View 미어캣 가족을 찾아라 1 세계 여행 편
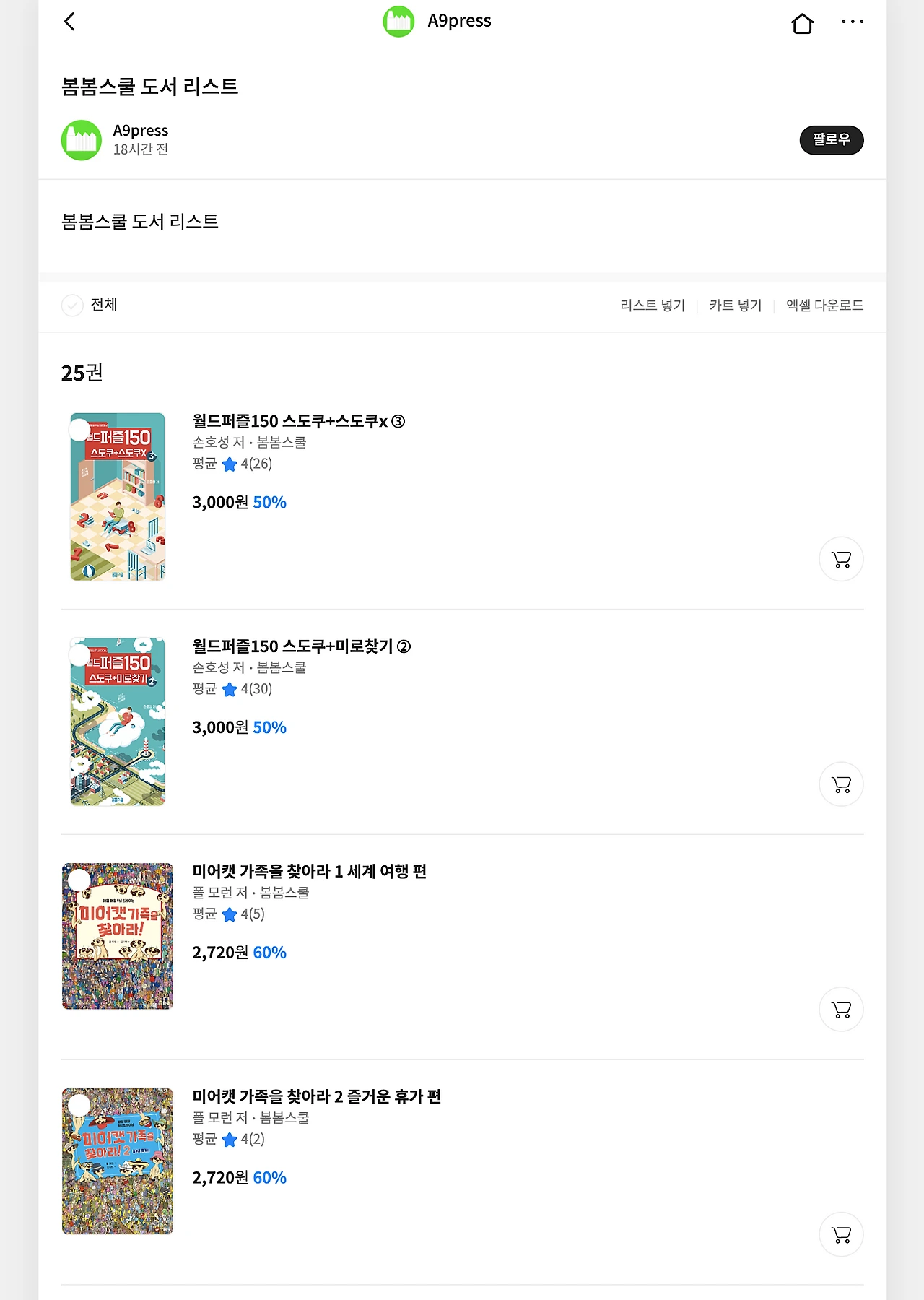Image resolution: width=924 pixels, height=1300 pixels. point(309,872)
